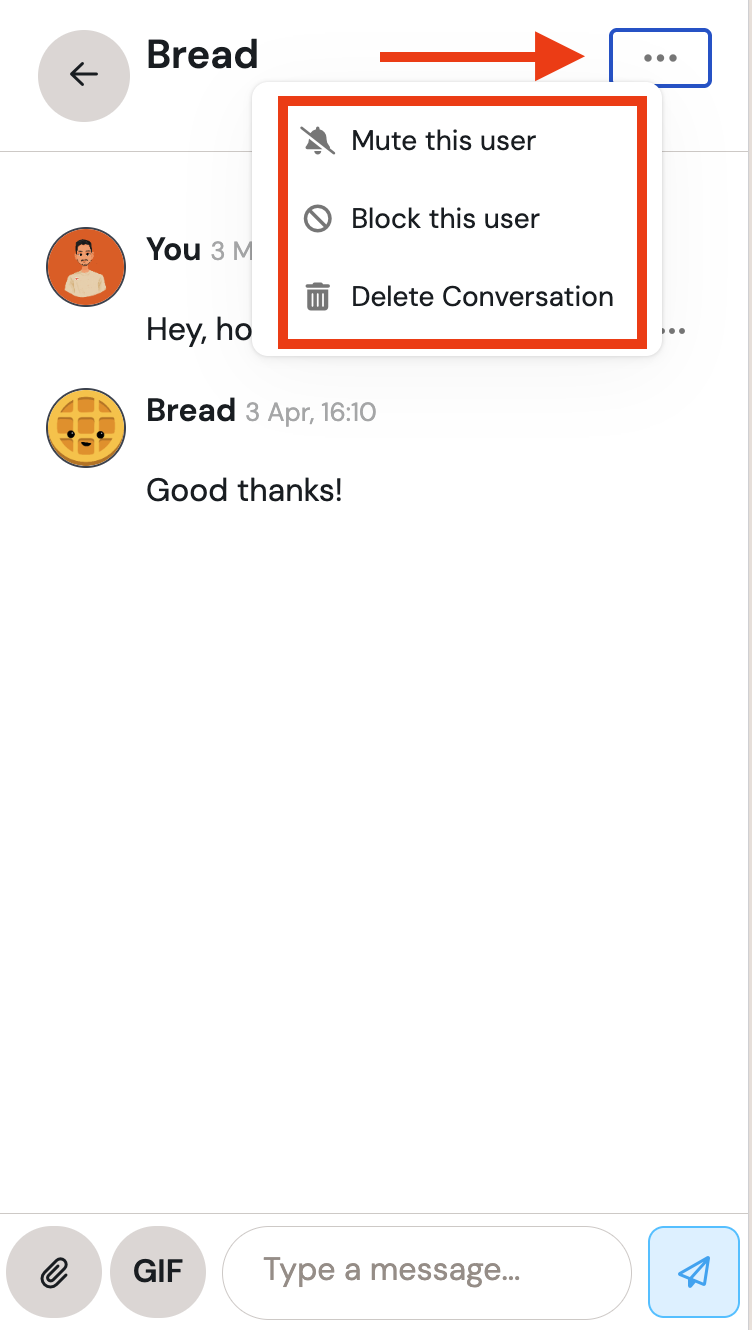
Task: Go back using the arrow button
Action: pyautogui.click(x=84, y=75)
